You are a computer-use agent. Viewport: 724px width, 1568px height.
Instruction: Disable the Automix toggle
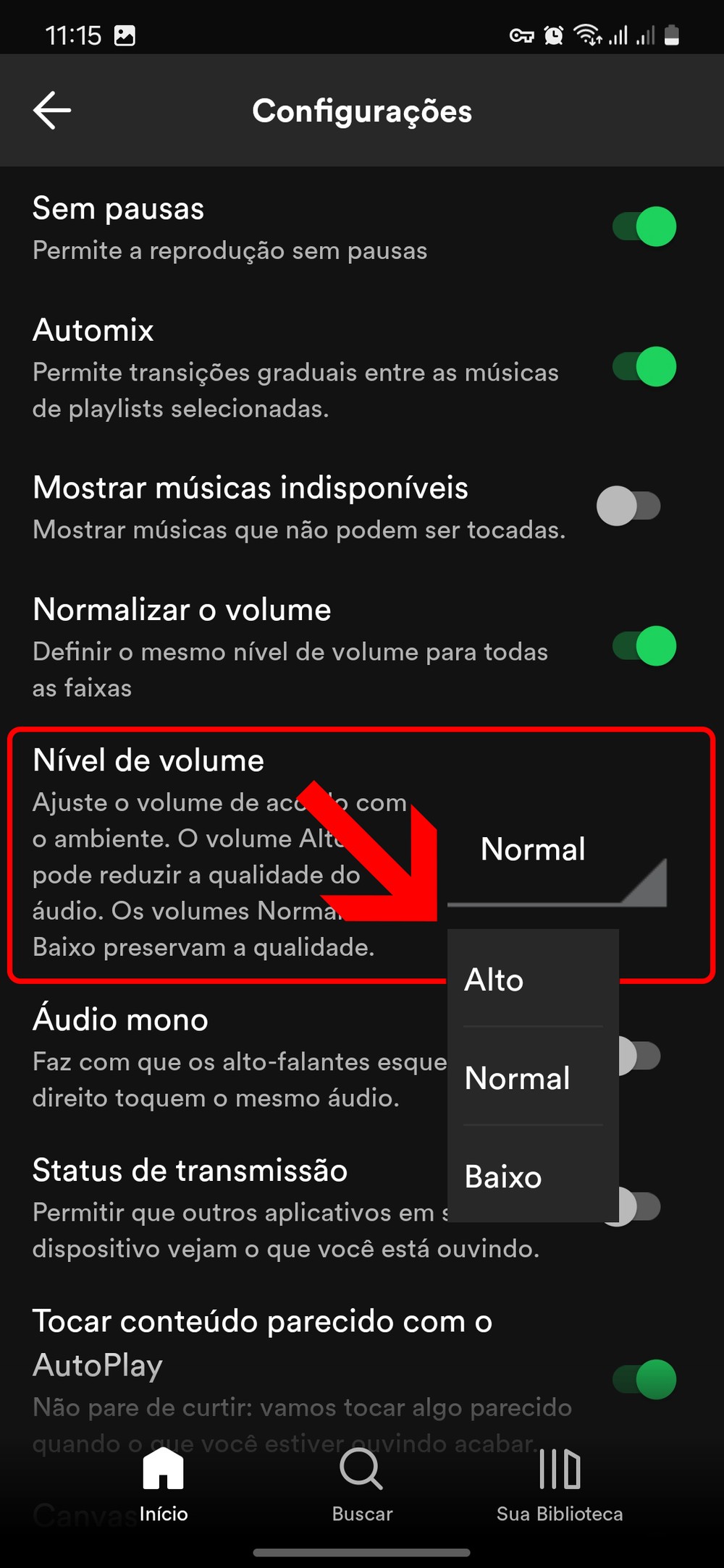coord(644,366)
